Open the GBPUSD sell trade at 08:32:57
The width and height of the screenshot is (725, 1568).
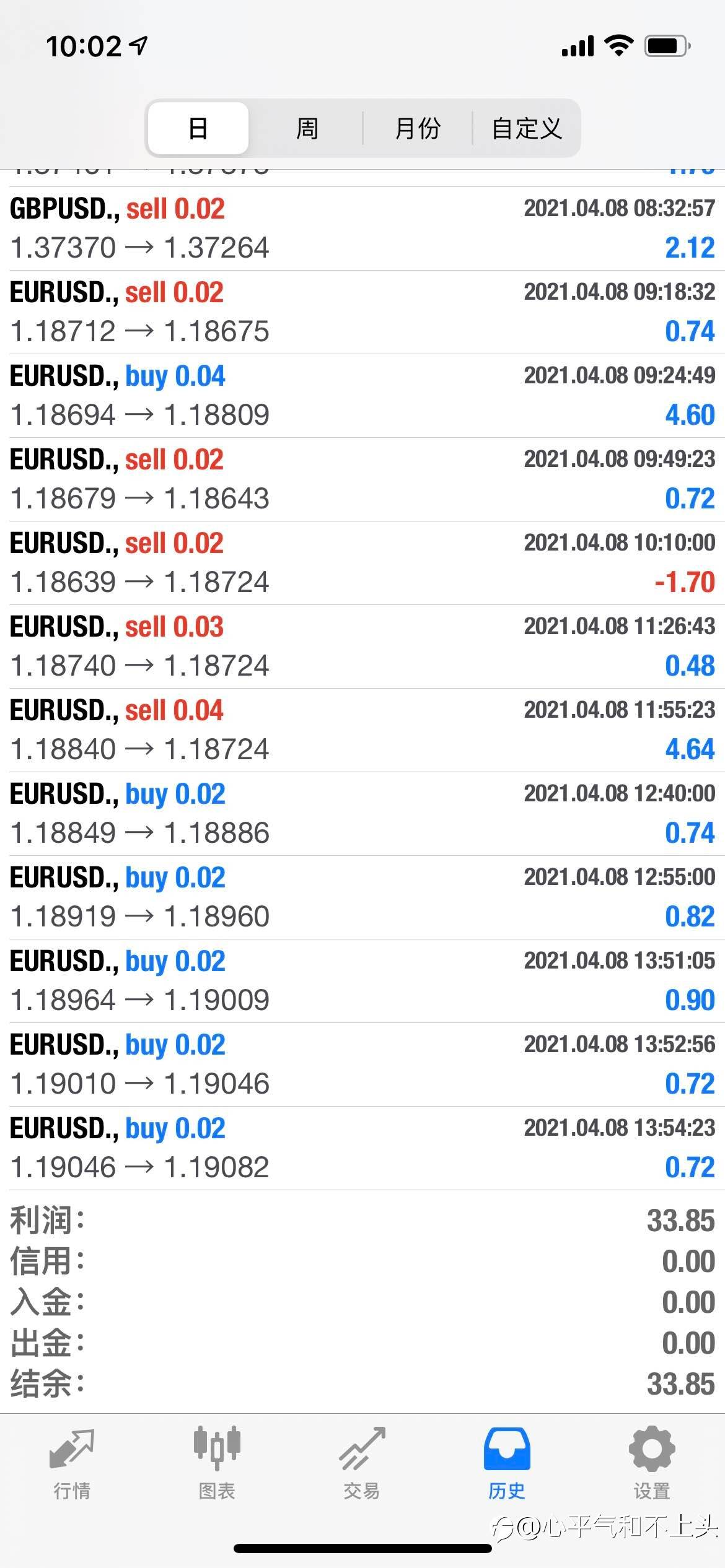[362, 229]
